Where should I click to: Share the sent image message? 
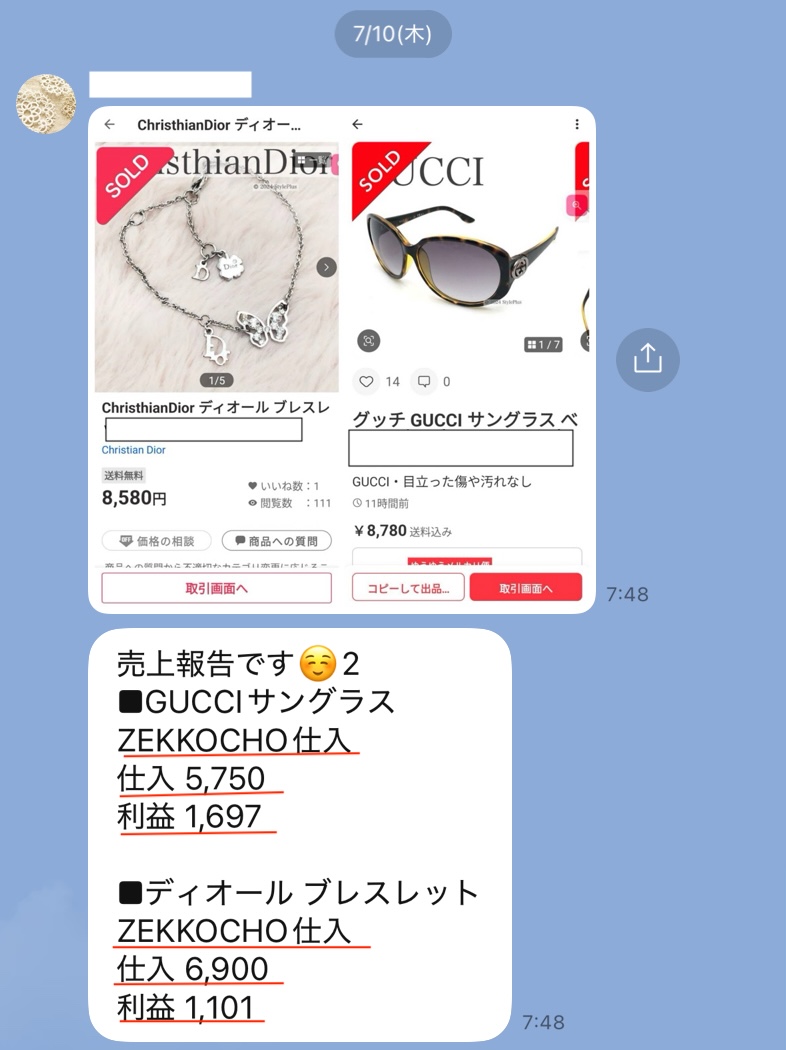click(x=647, y=359)
